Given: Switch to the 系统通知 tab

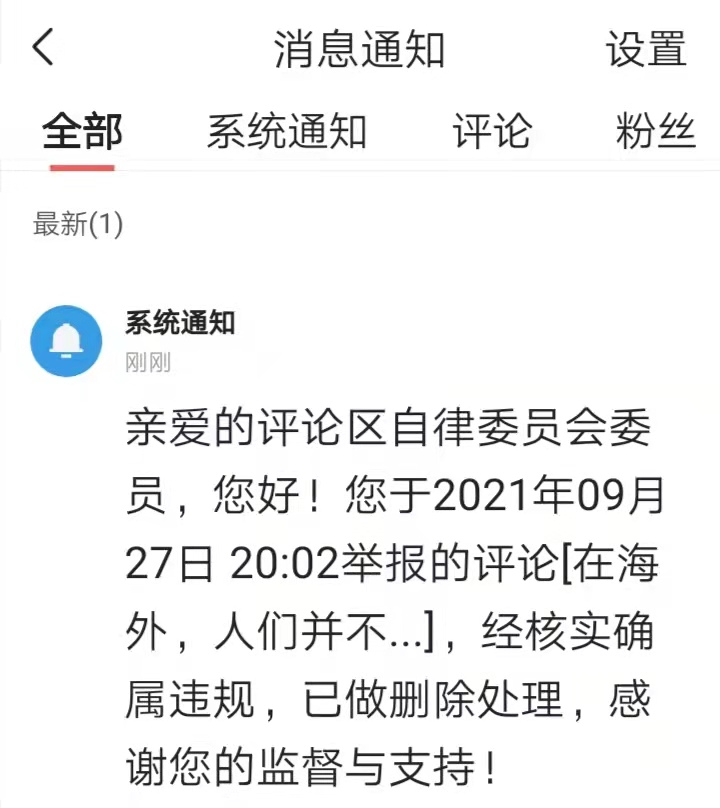Looking at the screenshot, I should [x=287, y=132].
